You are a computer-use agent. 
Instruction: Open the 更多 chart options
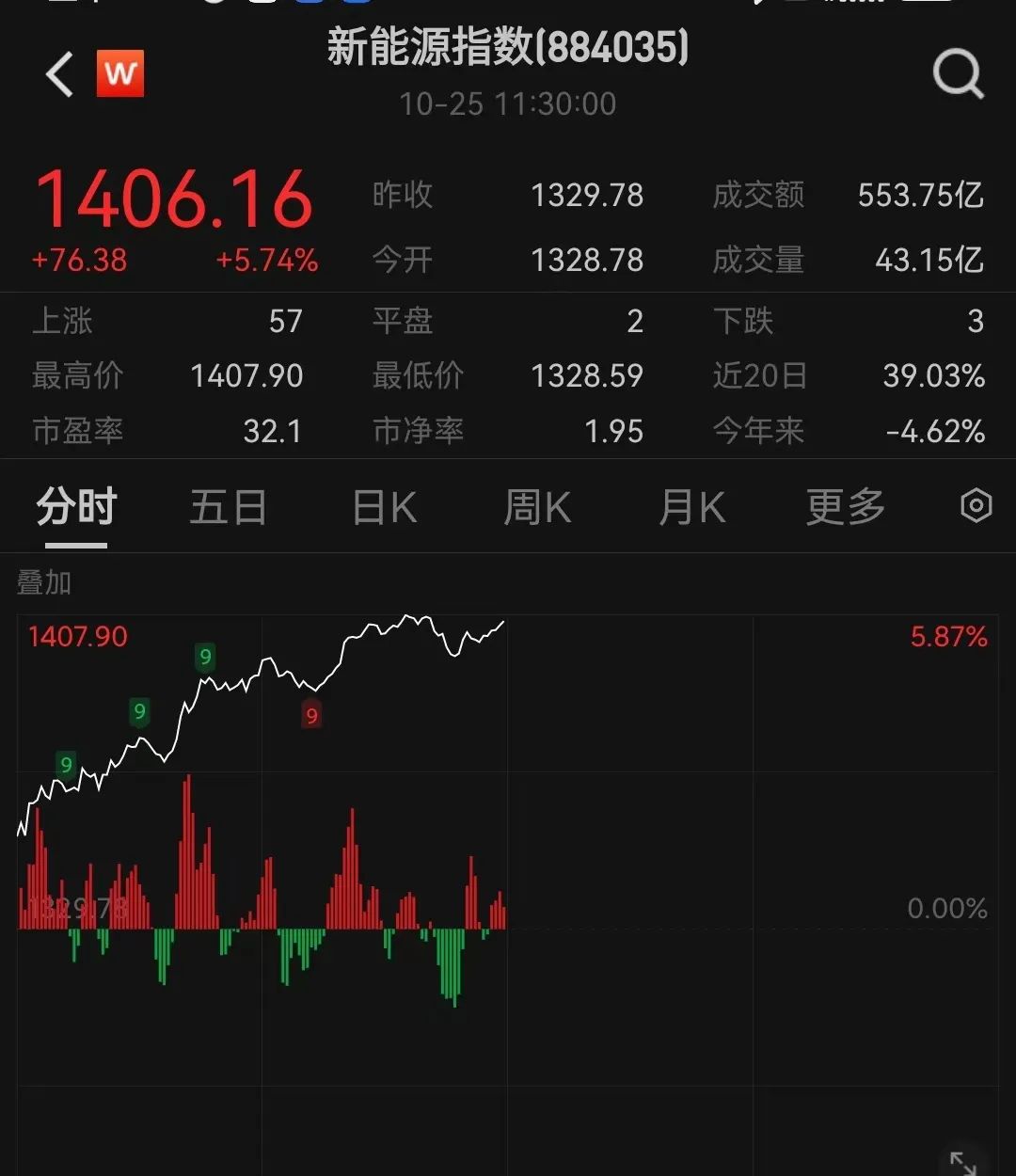[x=846, y=508]
